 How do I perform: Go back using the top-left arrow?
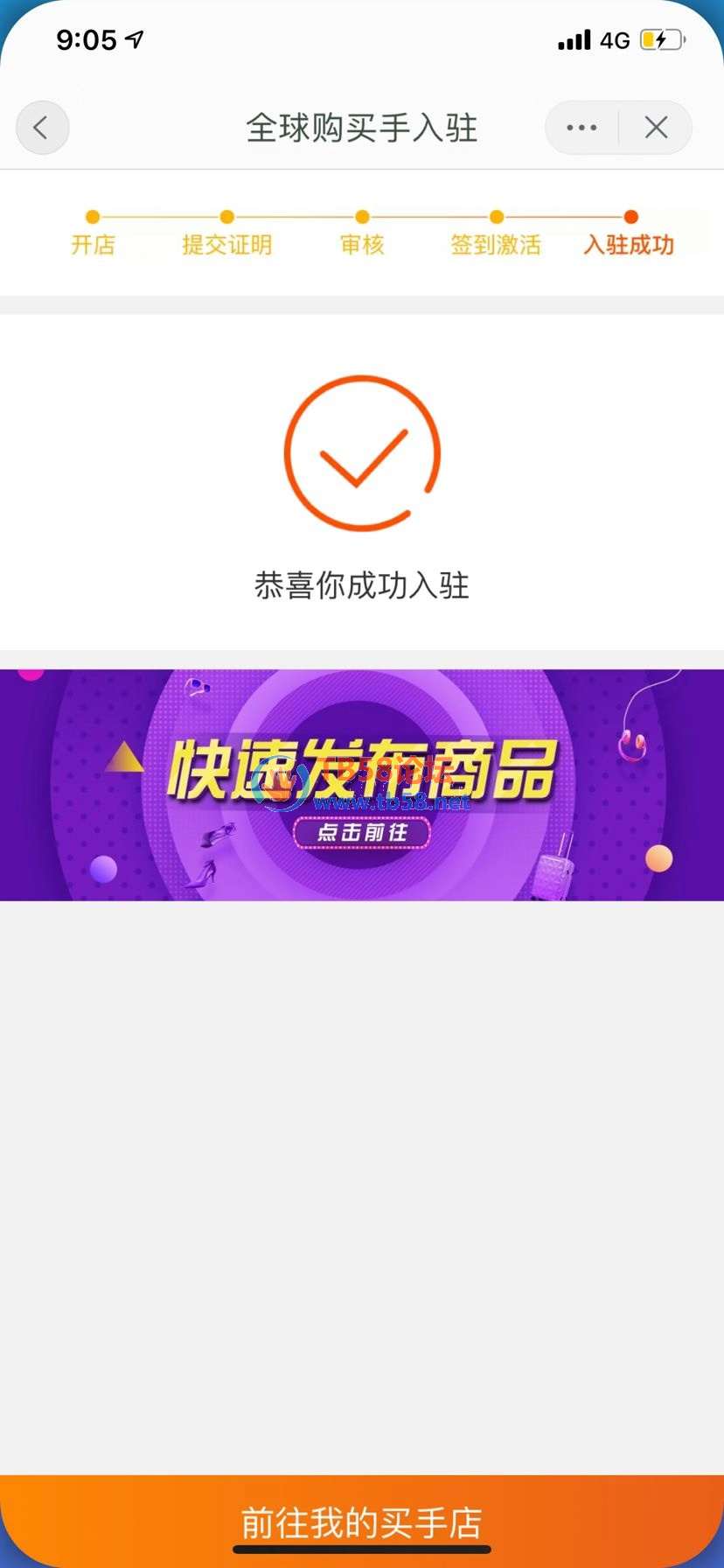pos(42,128)
